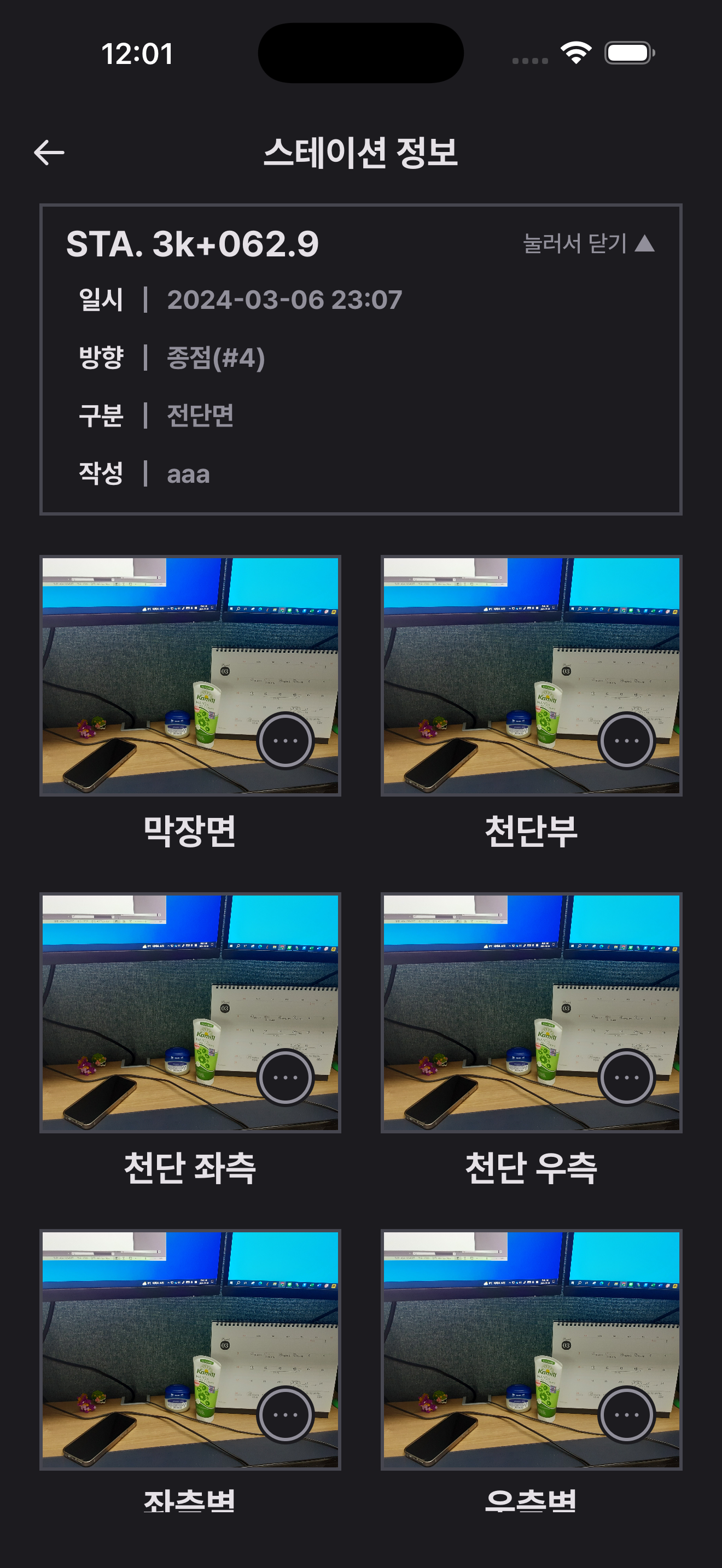Open more options on the 천단 우측 photo
This screenshot has height=1568, width=722.
pyautogui.click(x=626, y=1078)
